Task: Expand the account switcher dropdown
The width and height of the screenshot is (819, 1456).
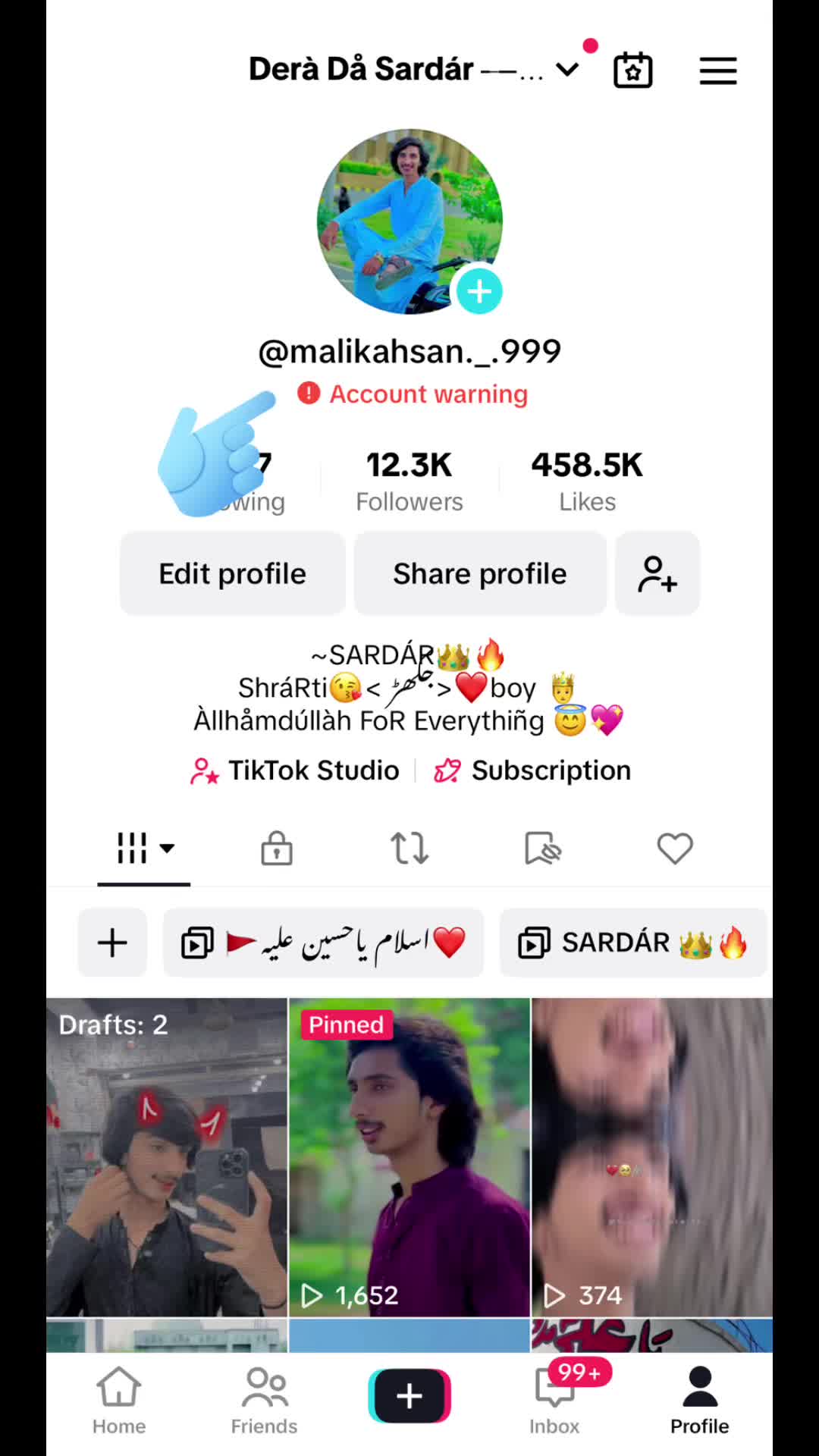Action: [x=567, y=70]
